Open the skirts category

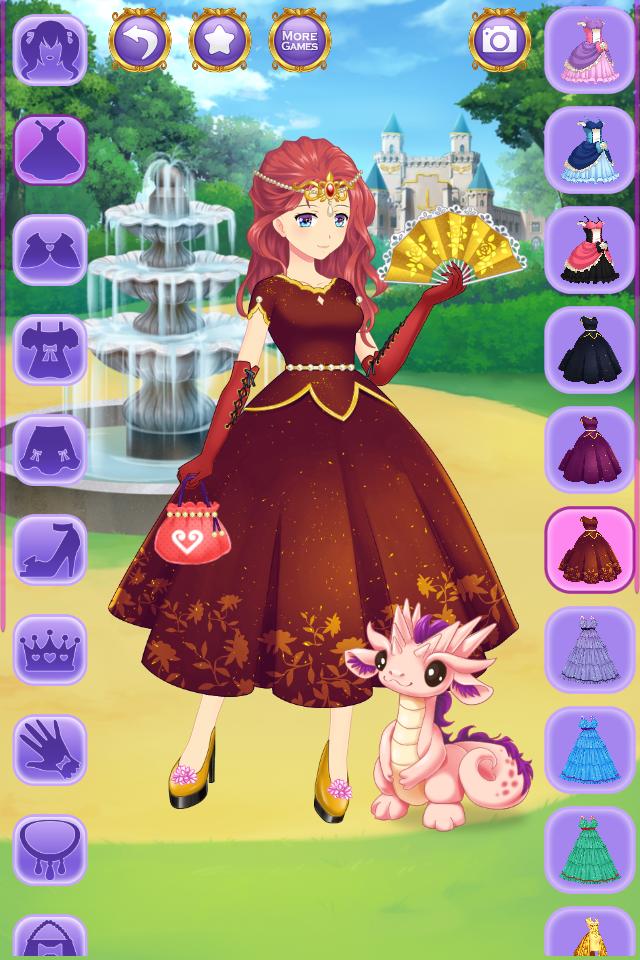[50, 450]
